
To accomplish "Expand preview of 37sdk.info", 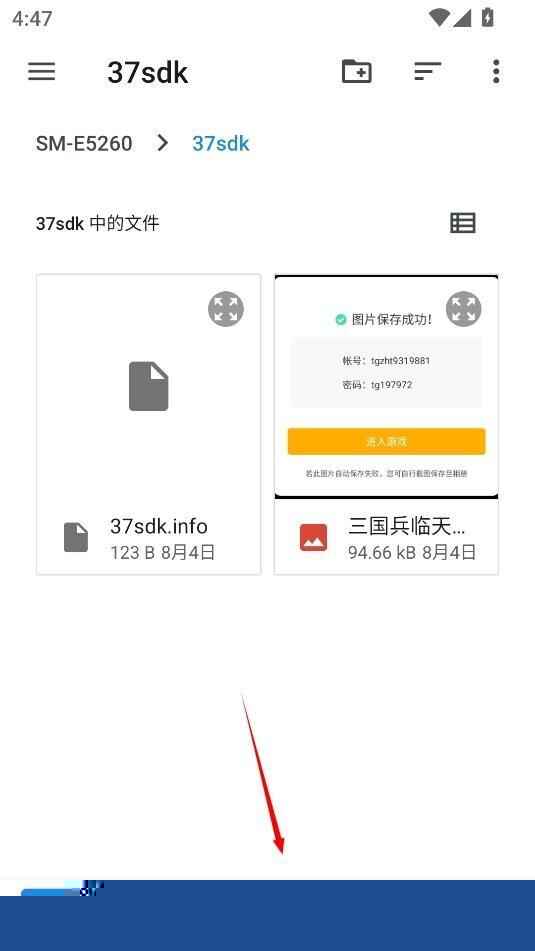I will pyautogui.click(x=226, y=309).
